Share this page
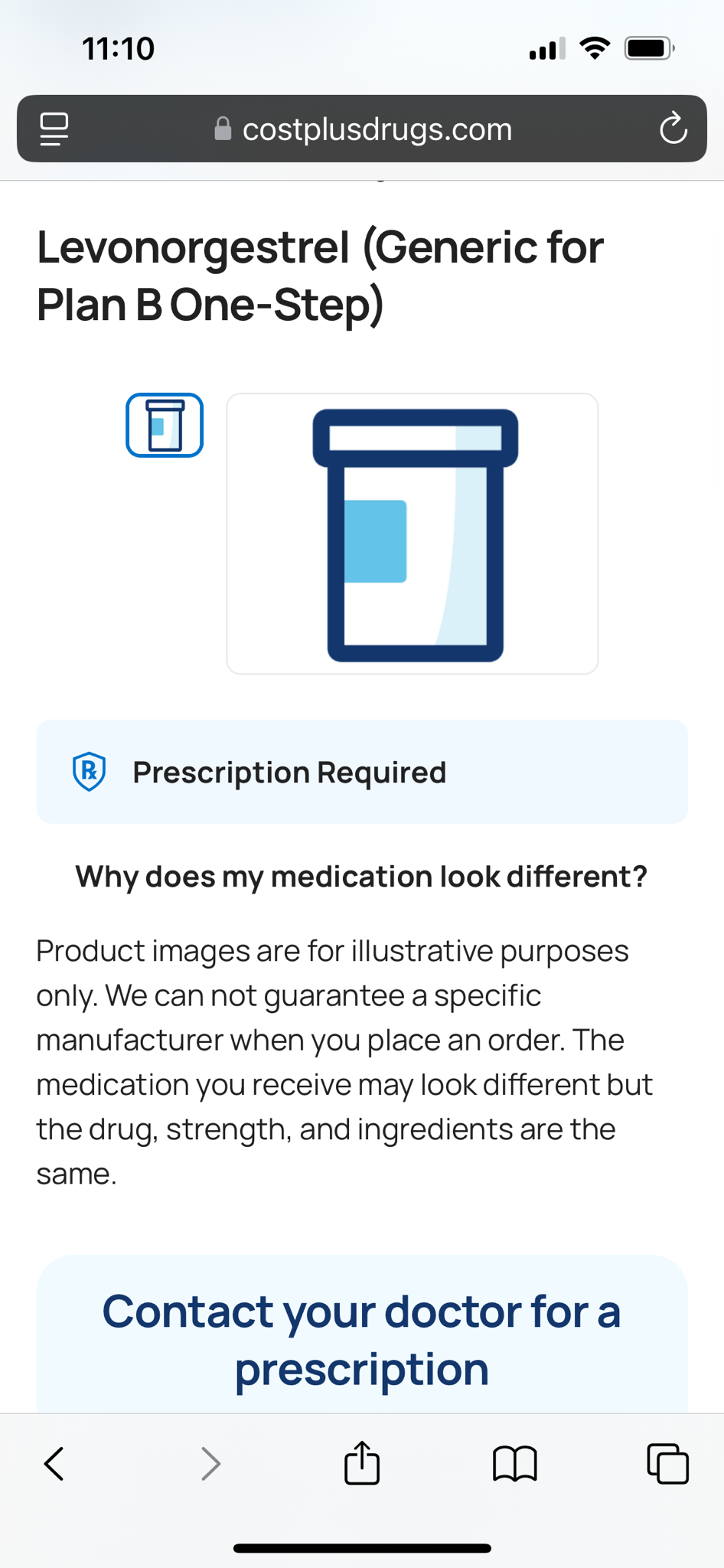The image size is (724, 1568). pos(362,1463)
